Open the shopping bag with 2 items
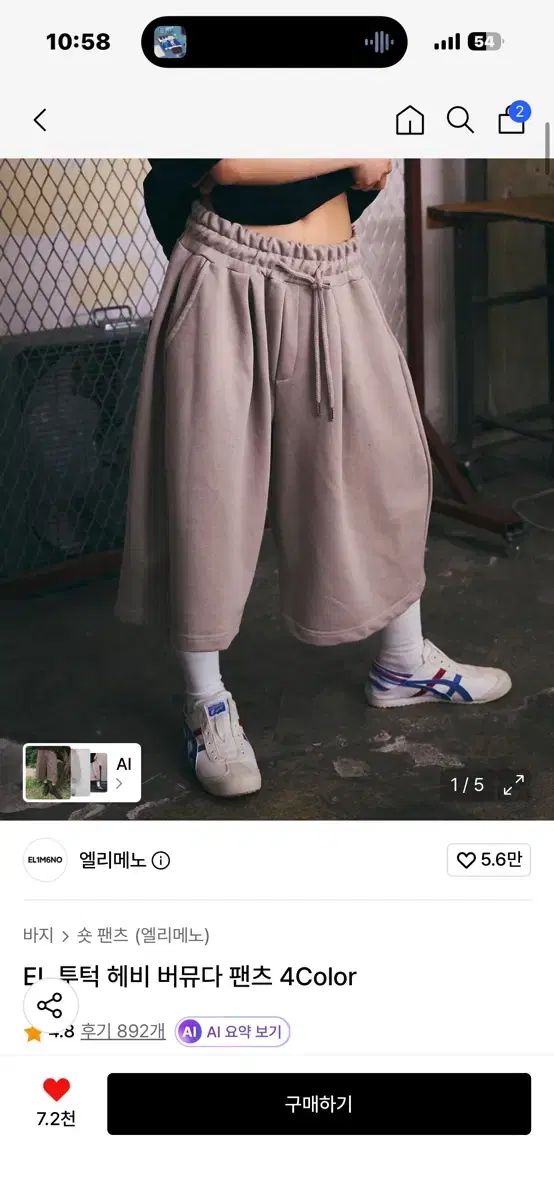Viewport: 554px width, 1200px height. (x=513, y=119)
